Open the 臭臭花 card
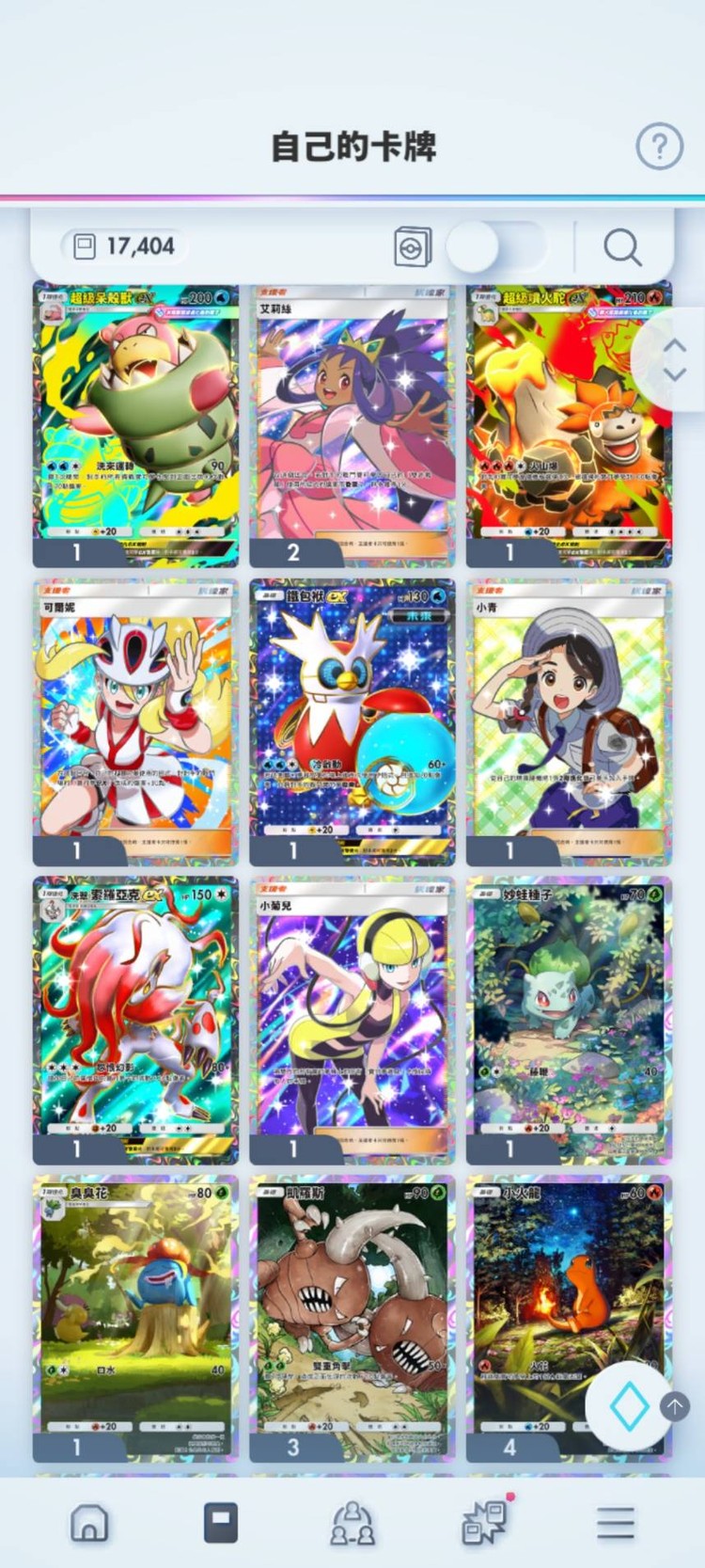 [136, 1319]
